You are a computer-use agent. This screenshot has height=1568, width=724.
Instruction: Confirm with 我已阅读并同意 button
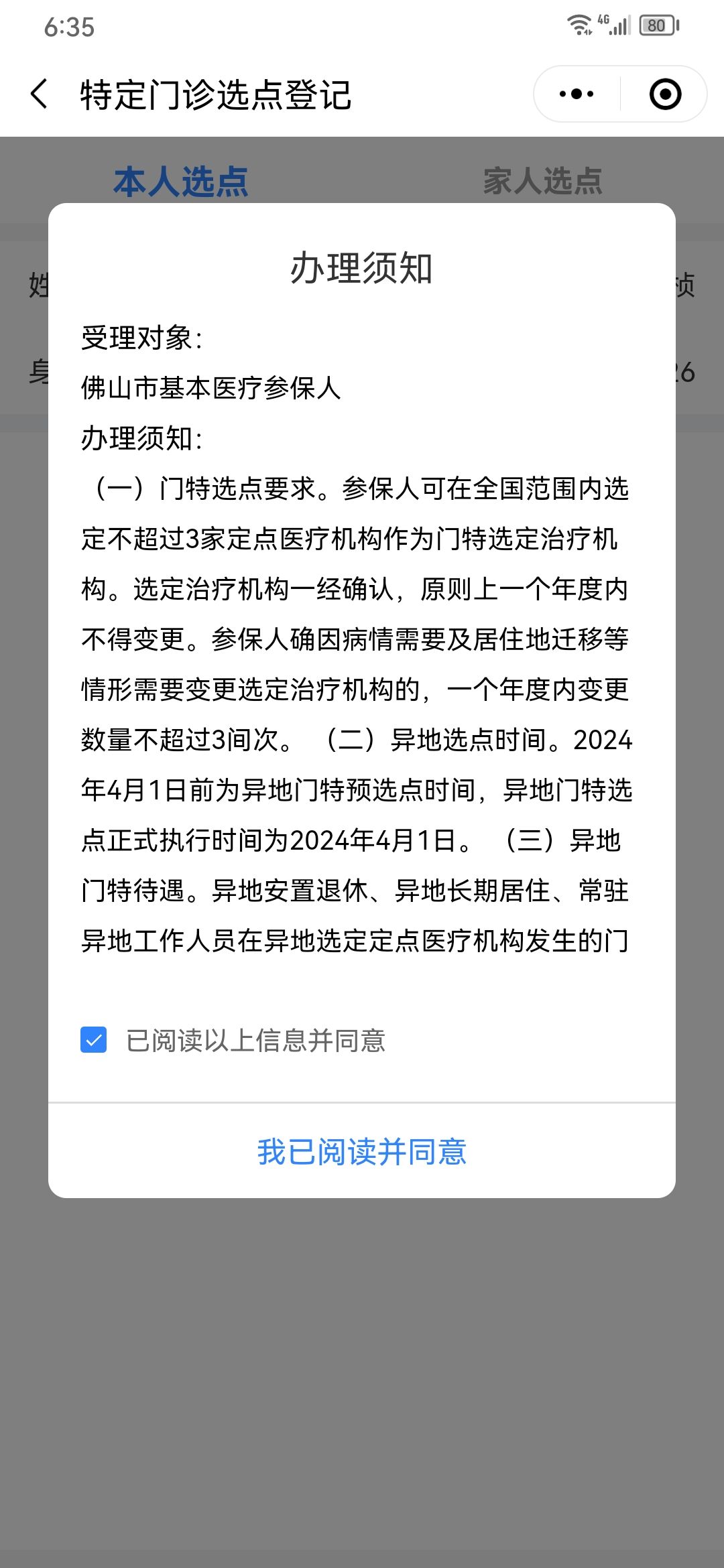click(362, 1151)
